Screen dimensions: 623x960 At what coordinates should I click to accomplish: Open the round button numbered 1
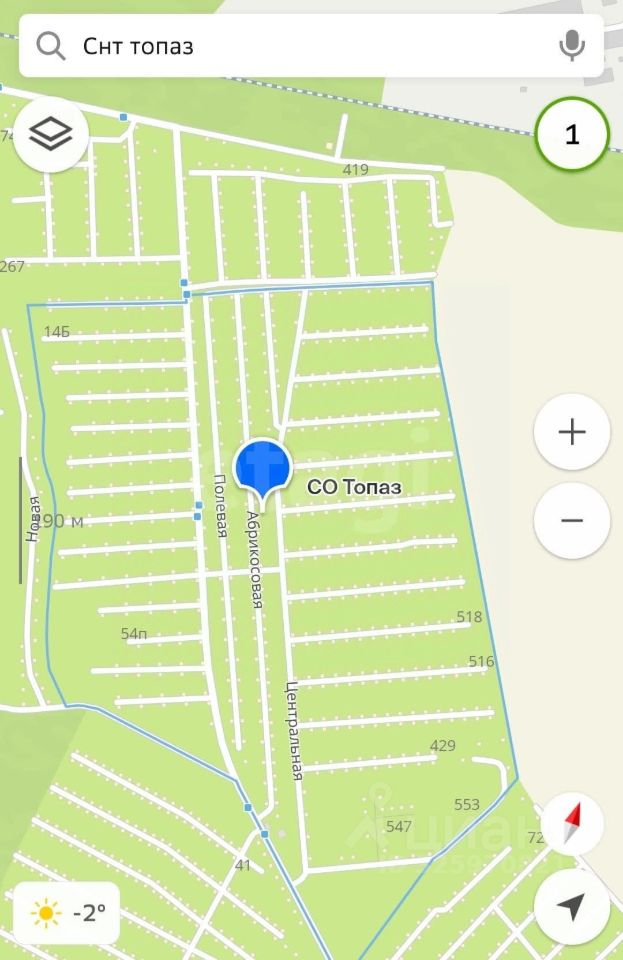[x=572, y=135]
